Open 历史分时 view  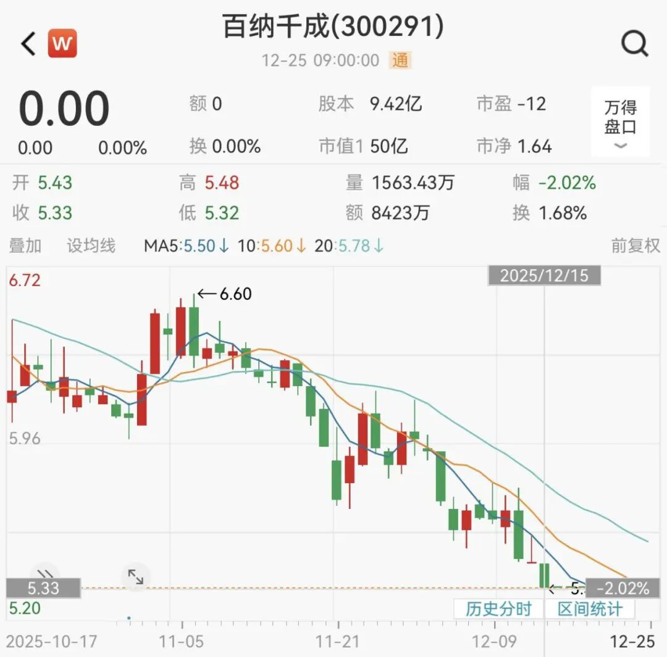point(495,609)
